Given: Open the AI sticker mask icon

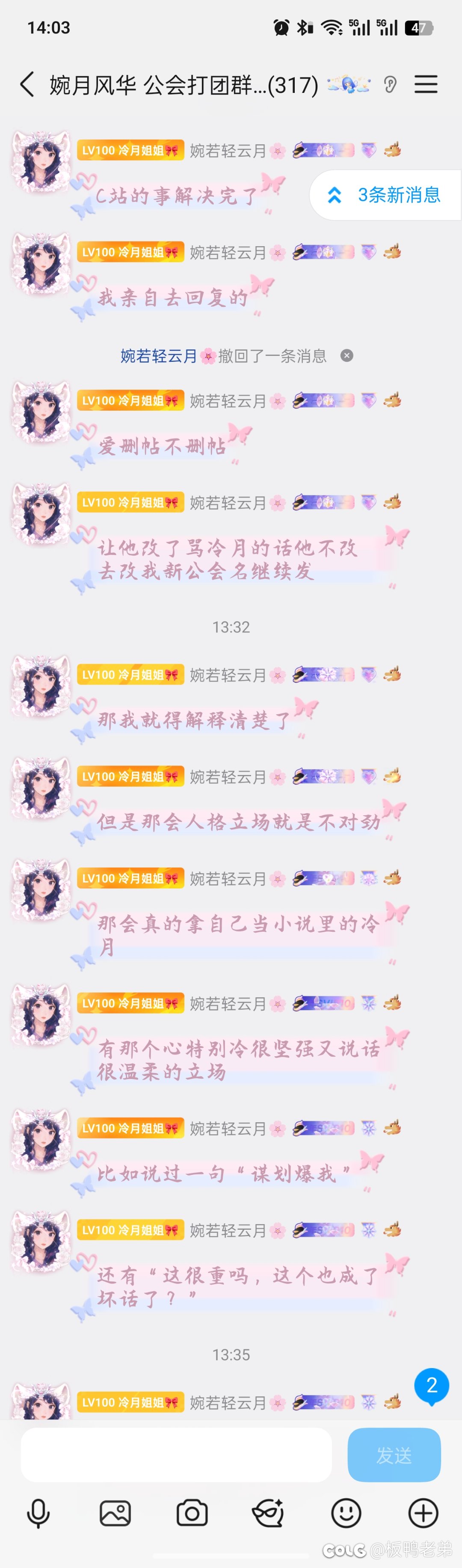Looking at the screenshot, I should (269, 1513).
